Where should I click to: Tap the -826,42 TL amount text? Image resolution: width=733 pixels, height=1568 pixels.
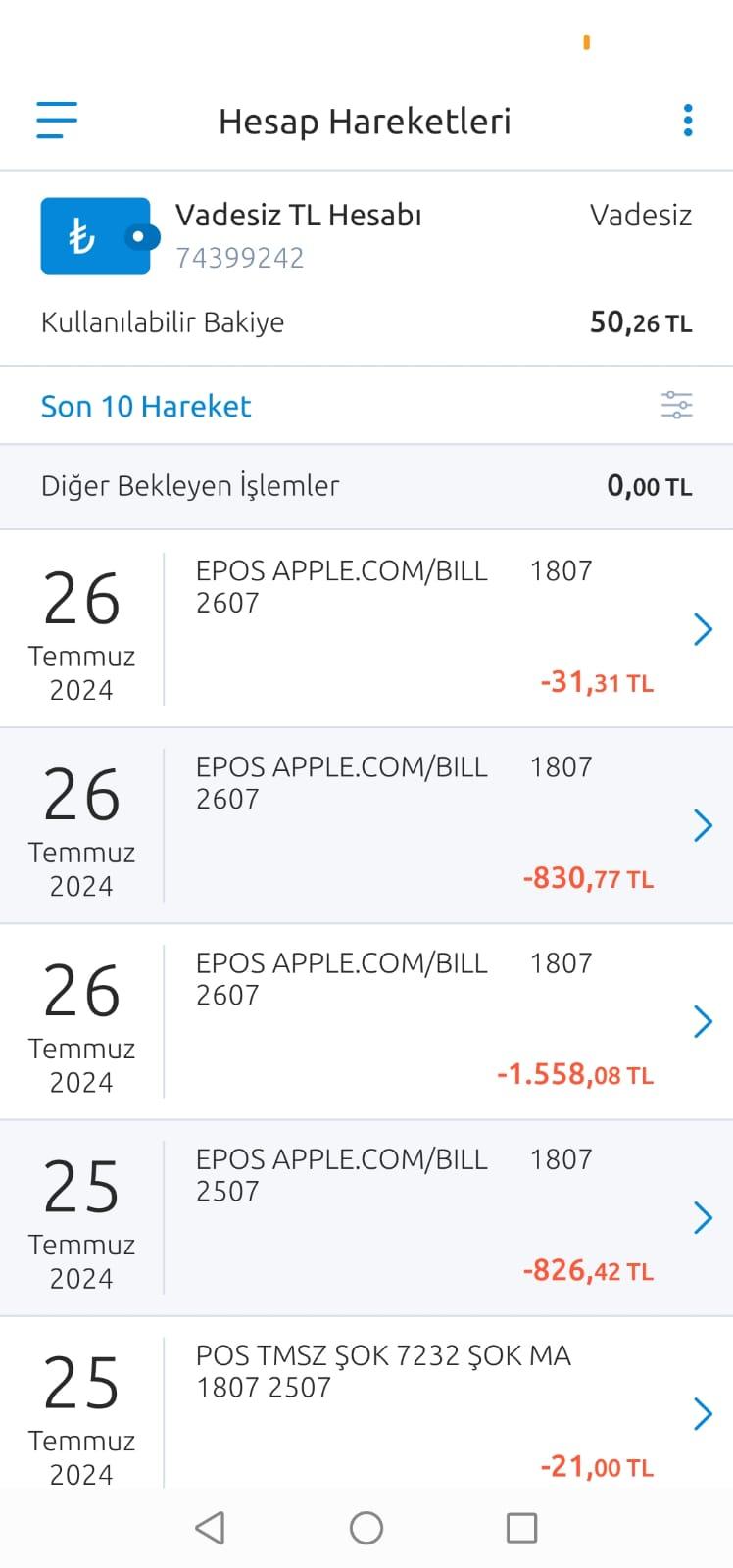tap(588, 1269)
